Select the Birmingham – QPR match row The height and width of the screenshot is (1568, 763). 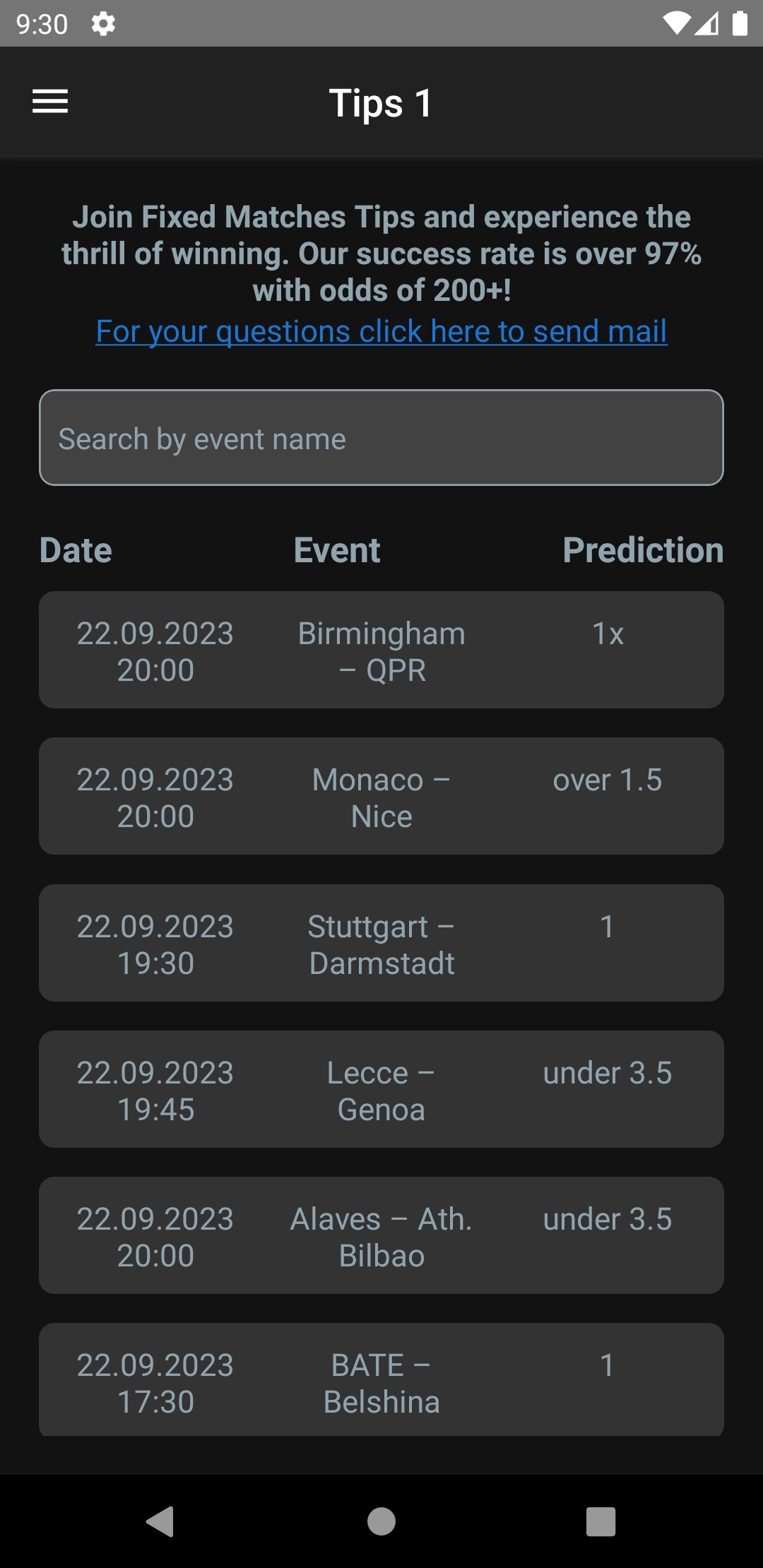point(381,650)
